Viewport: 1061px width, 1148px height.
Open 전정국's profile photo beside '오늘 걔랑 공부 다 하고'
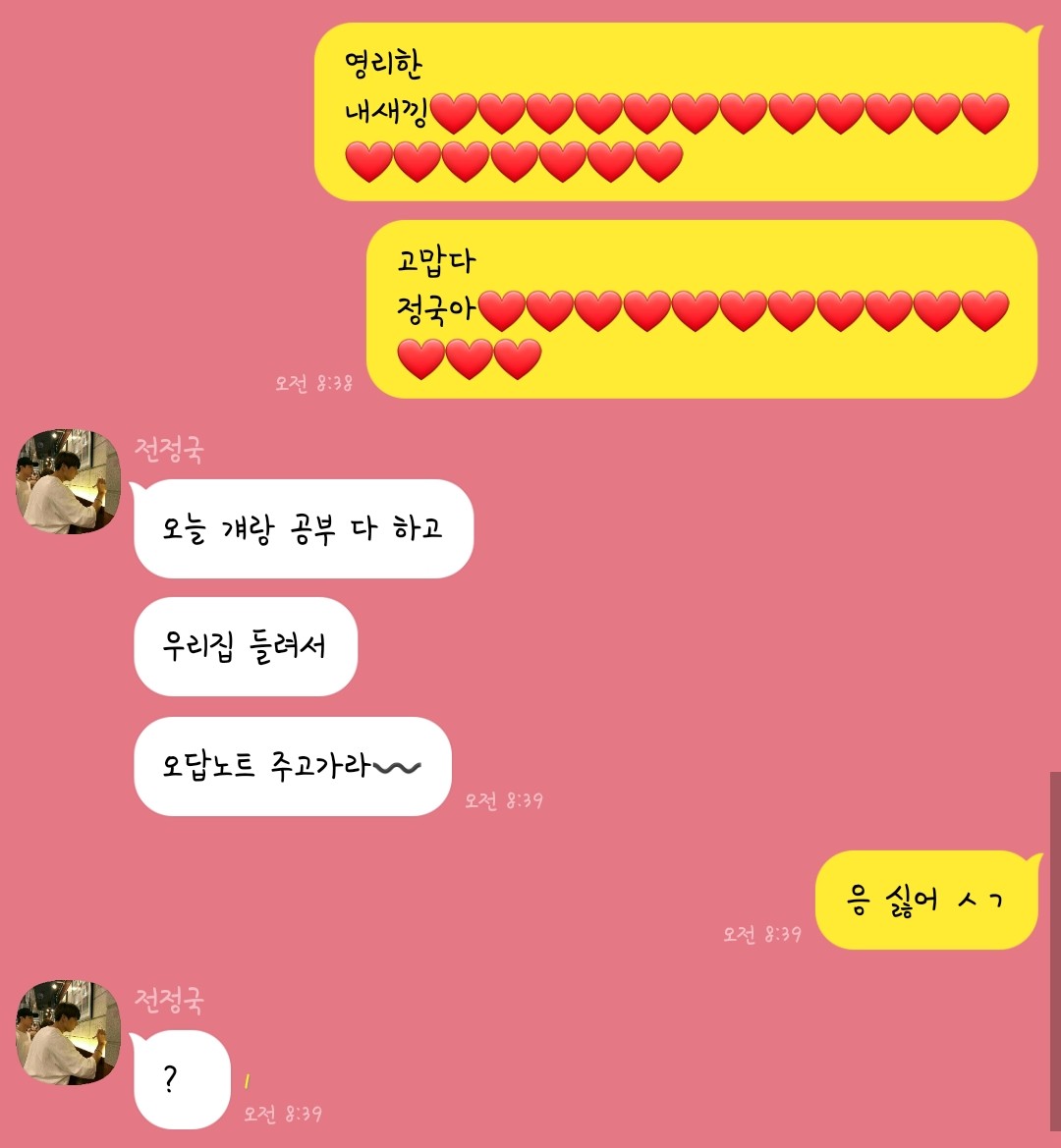point(68,481)
